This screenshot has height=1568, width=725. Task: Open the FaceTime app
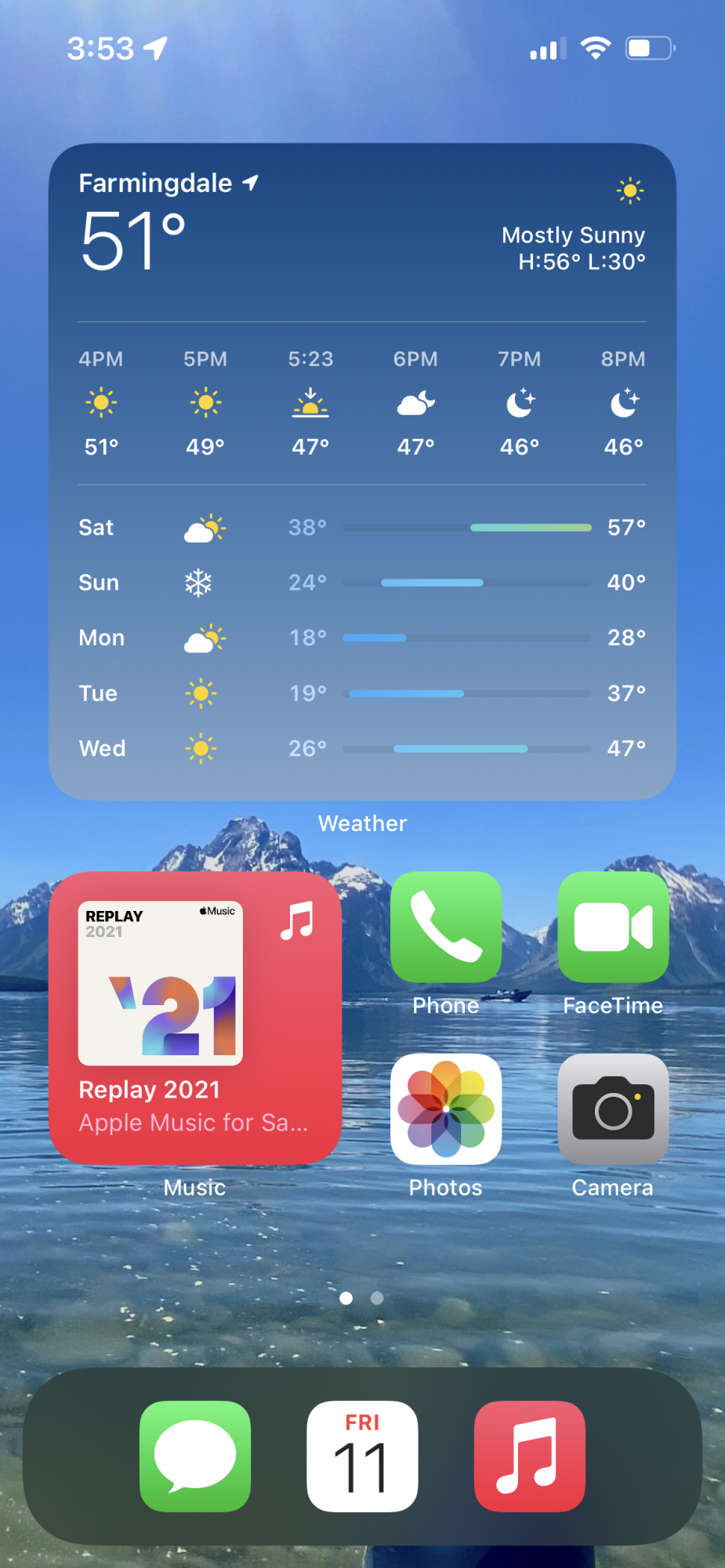tap(613, 927)
